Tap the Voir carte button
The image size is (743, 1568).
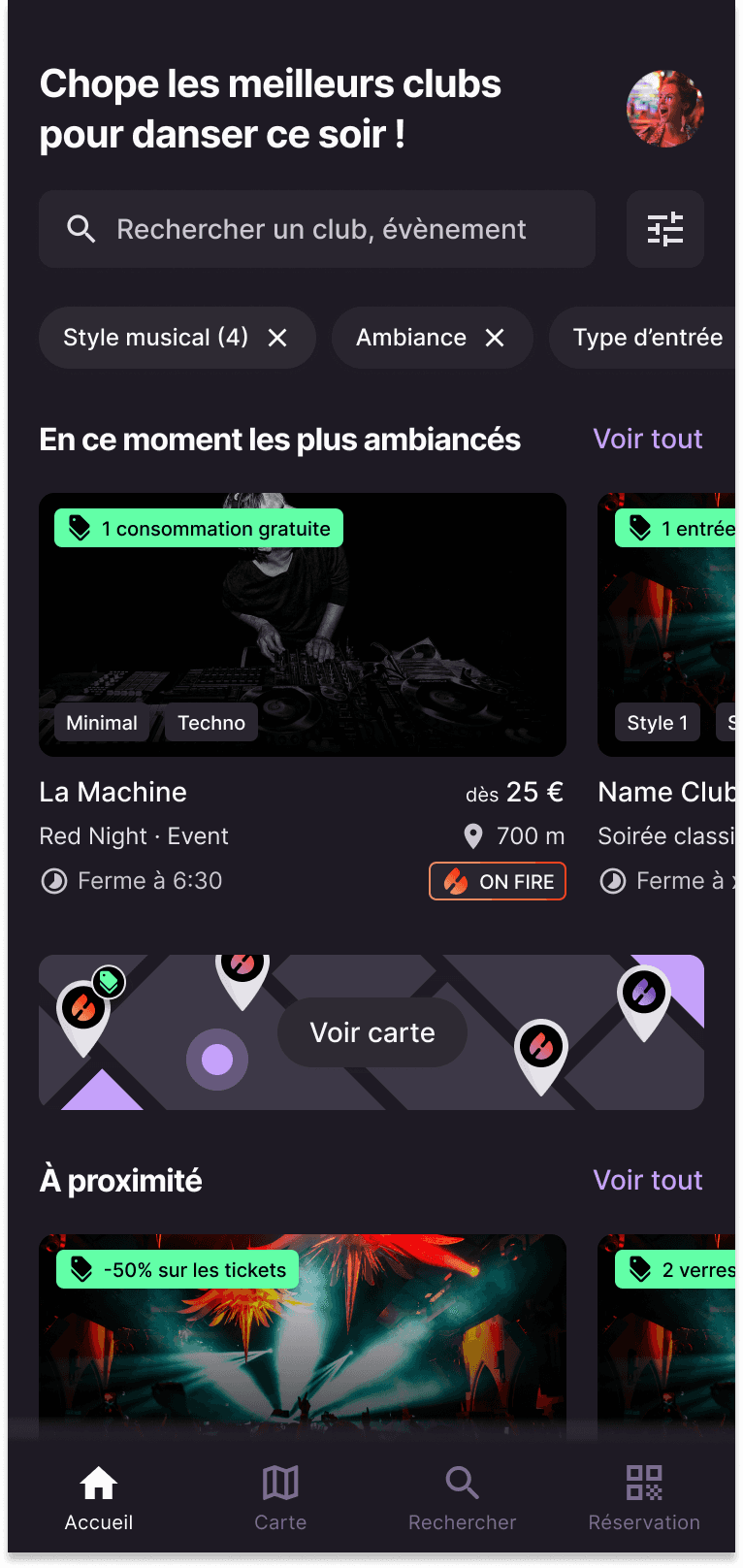coord(372,1032)
